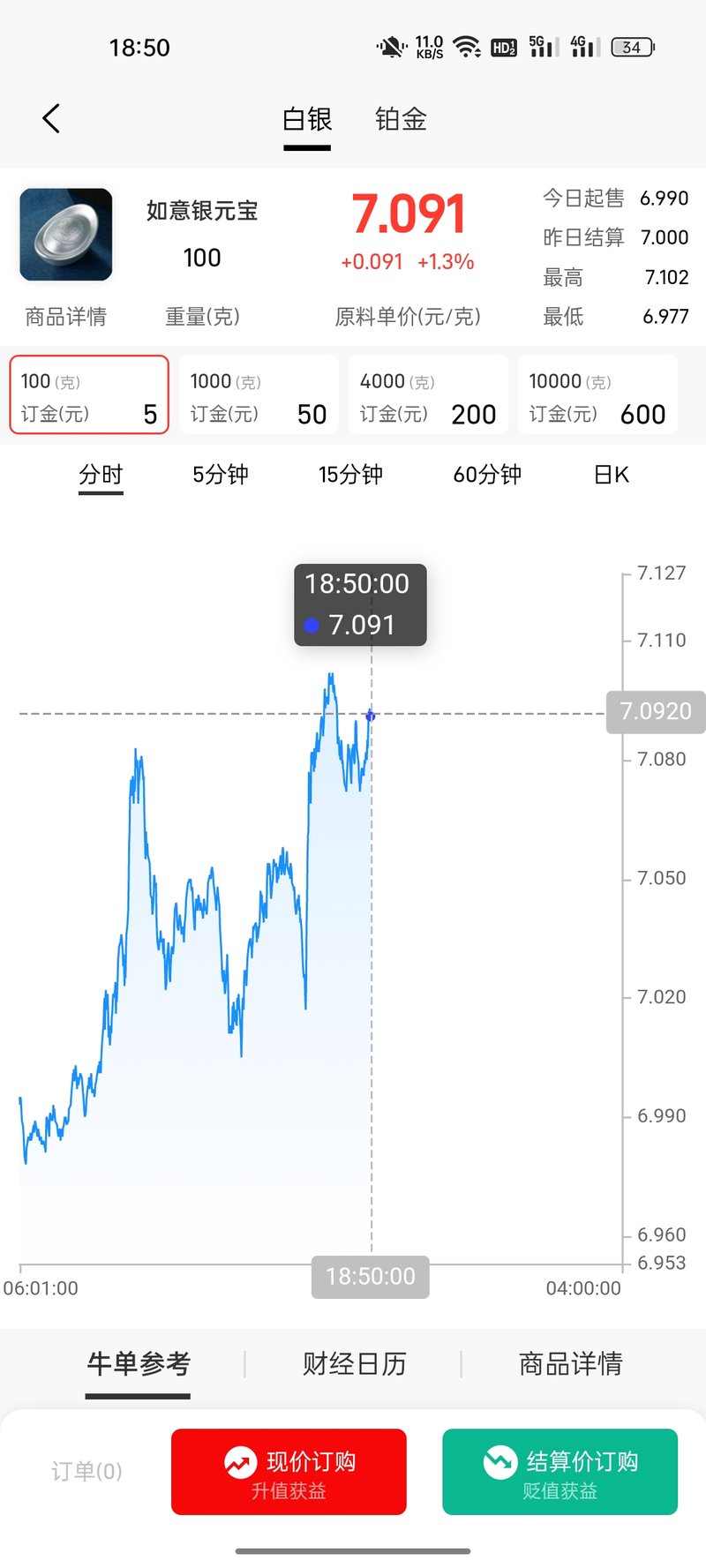This screenshot has width=706, height=1568.
Task: Tap the green 结算价订购 button
Action: click(x=560, y=1472)
